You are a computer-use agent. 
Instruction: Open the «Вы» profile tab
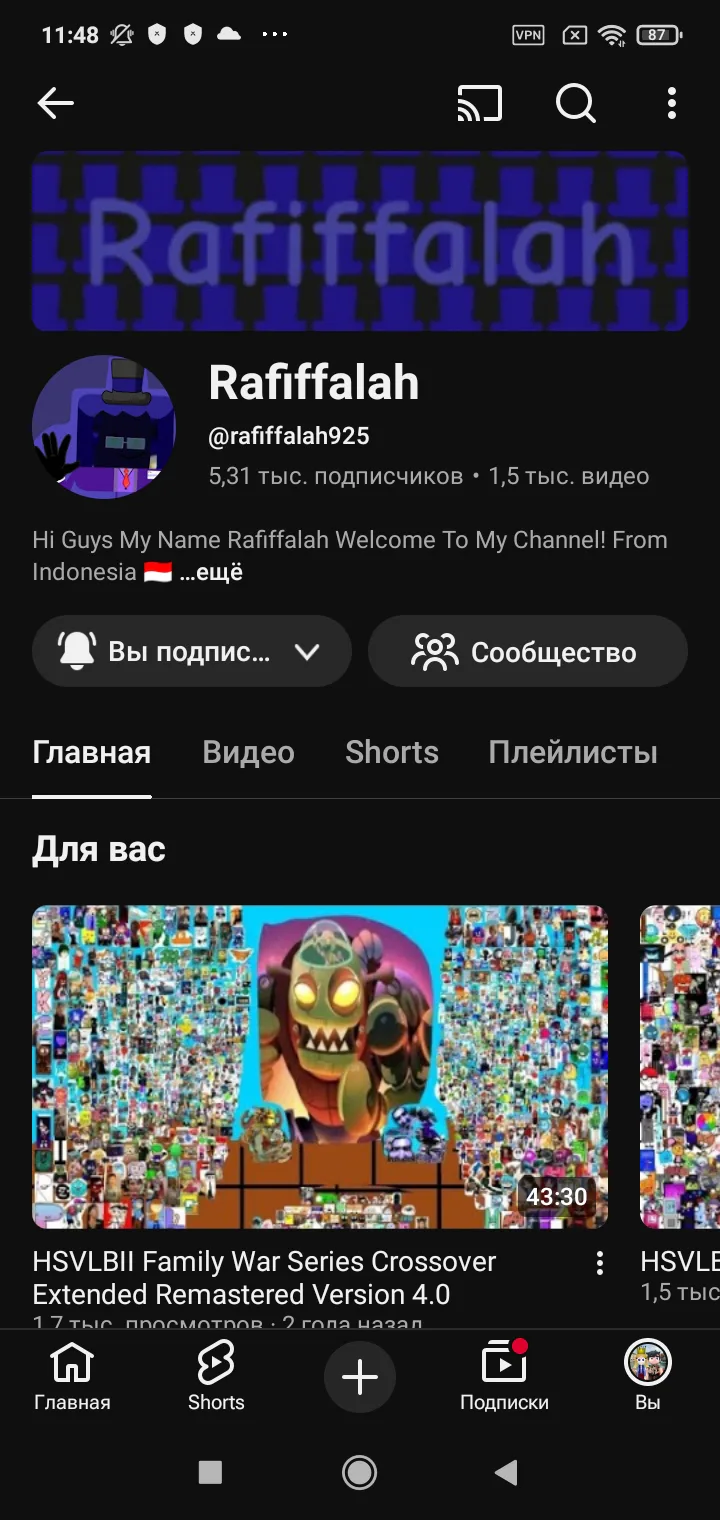coord(647,1377)
